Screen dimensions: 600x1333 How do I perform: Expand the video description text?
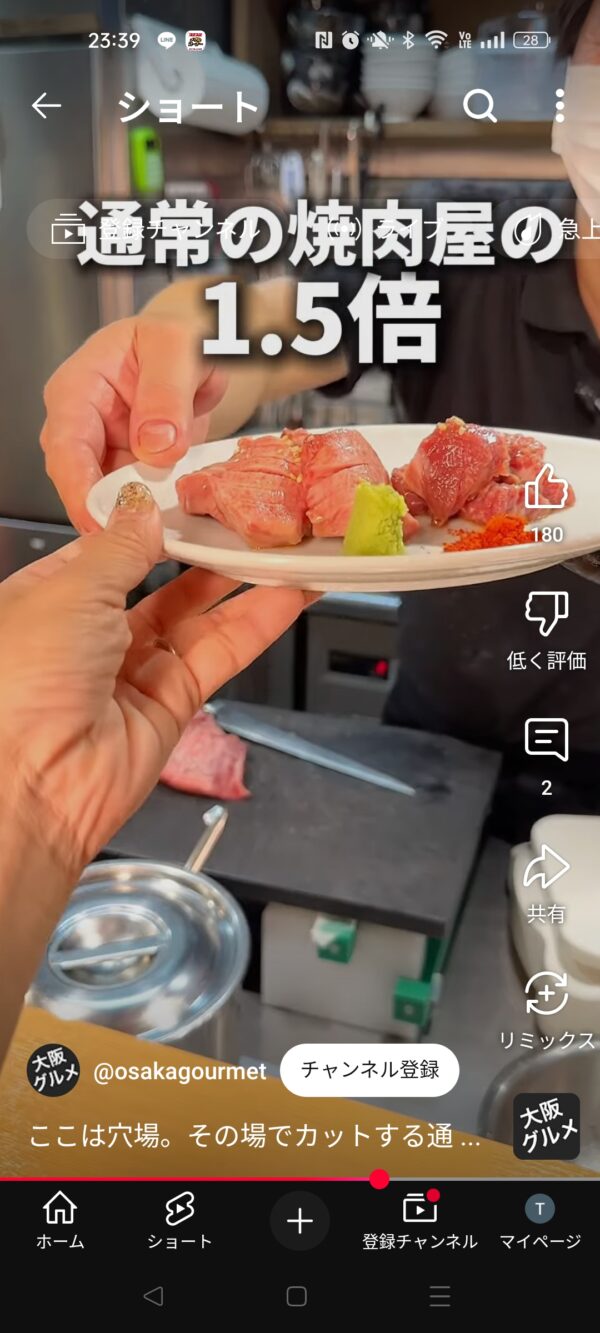[x=255, y=1136]
